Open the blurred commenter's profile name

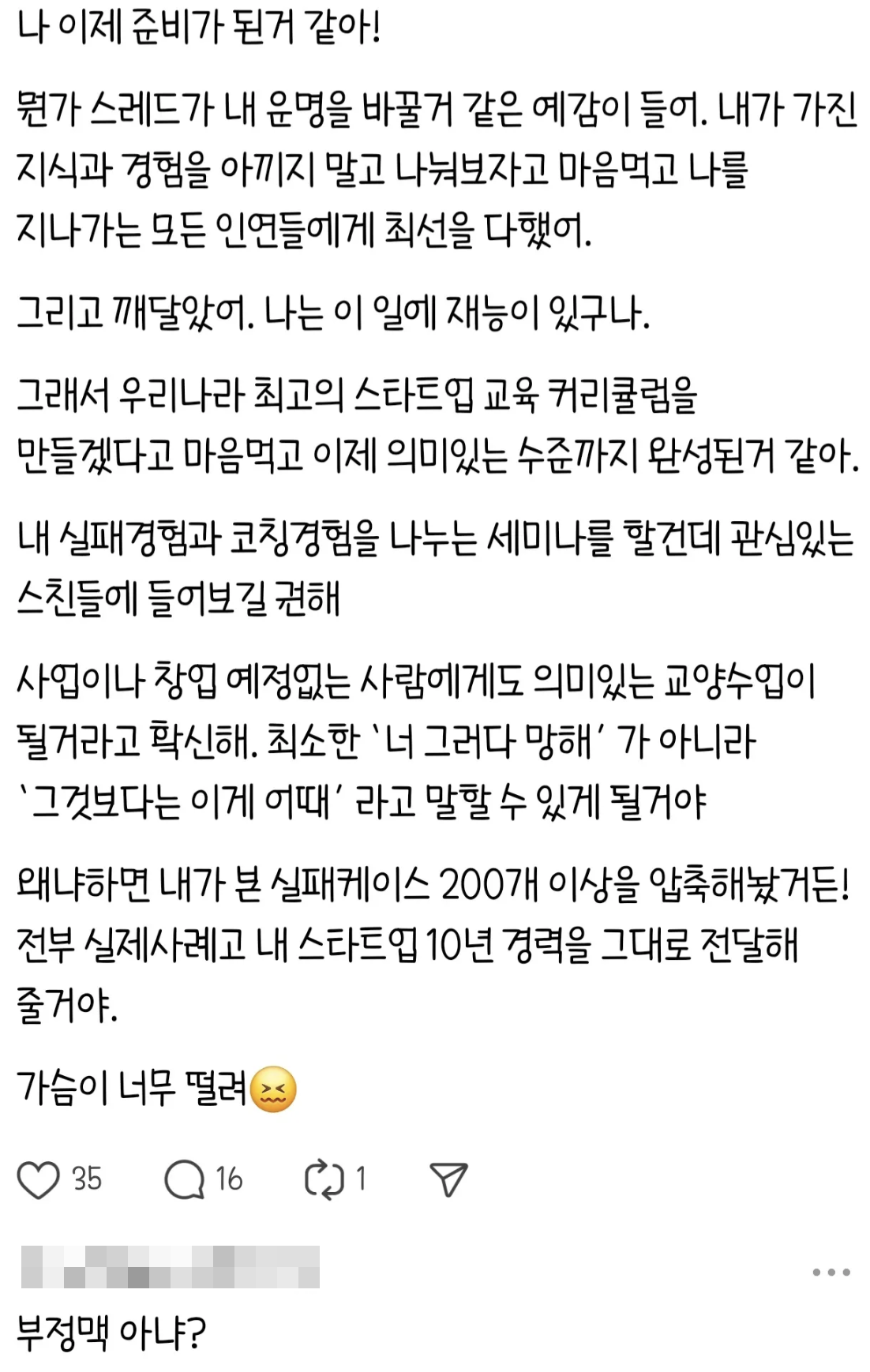170,1267
